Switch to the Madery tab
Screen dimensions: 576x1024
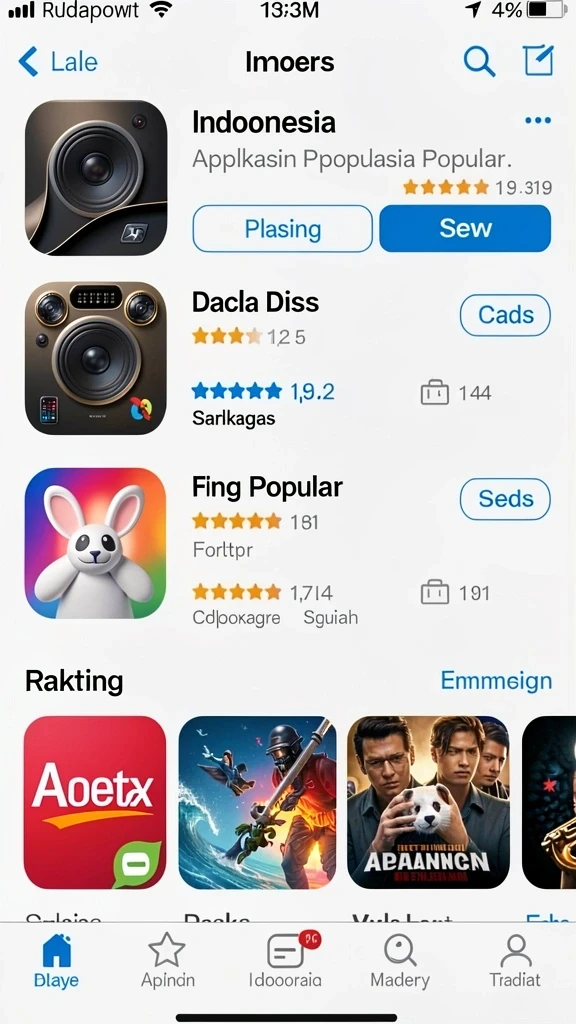click(400, 961)
